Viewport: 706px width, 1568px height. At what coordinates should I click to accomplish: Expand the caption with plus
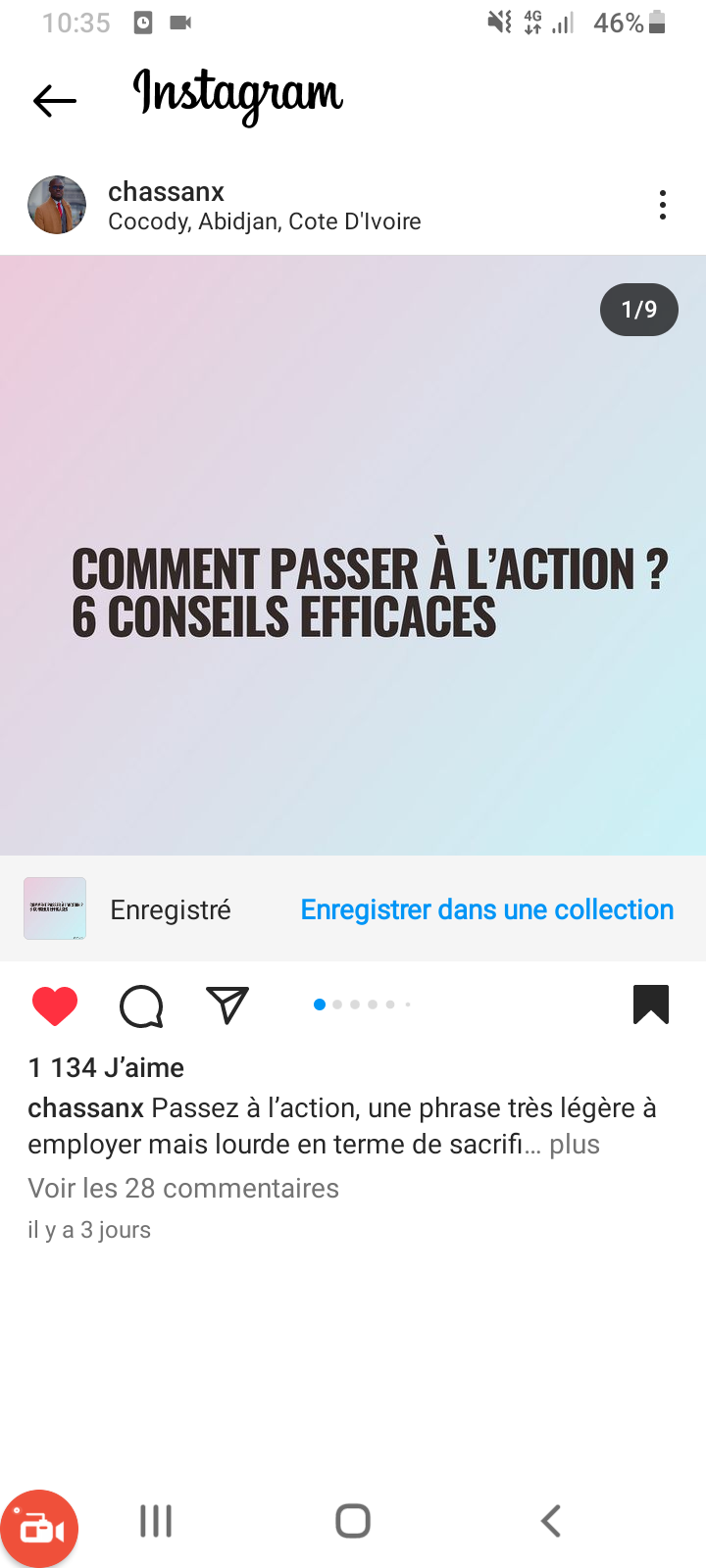pyautogui.click(x=575, y=1145)
